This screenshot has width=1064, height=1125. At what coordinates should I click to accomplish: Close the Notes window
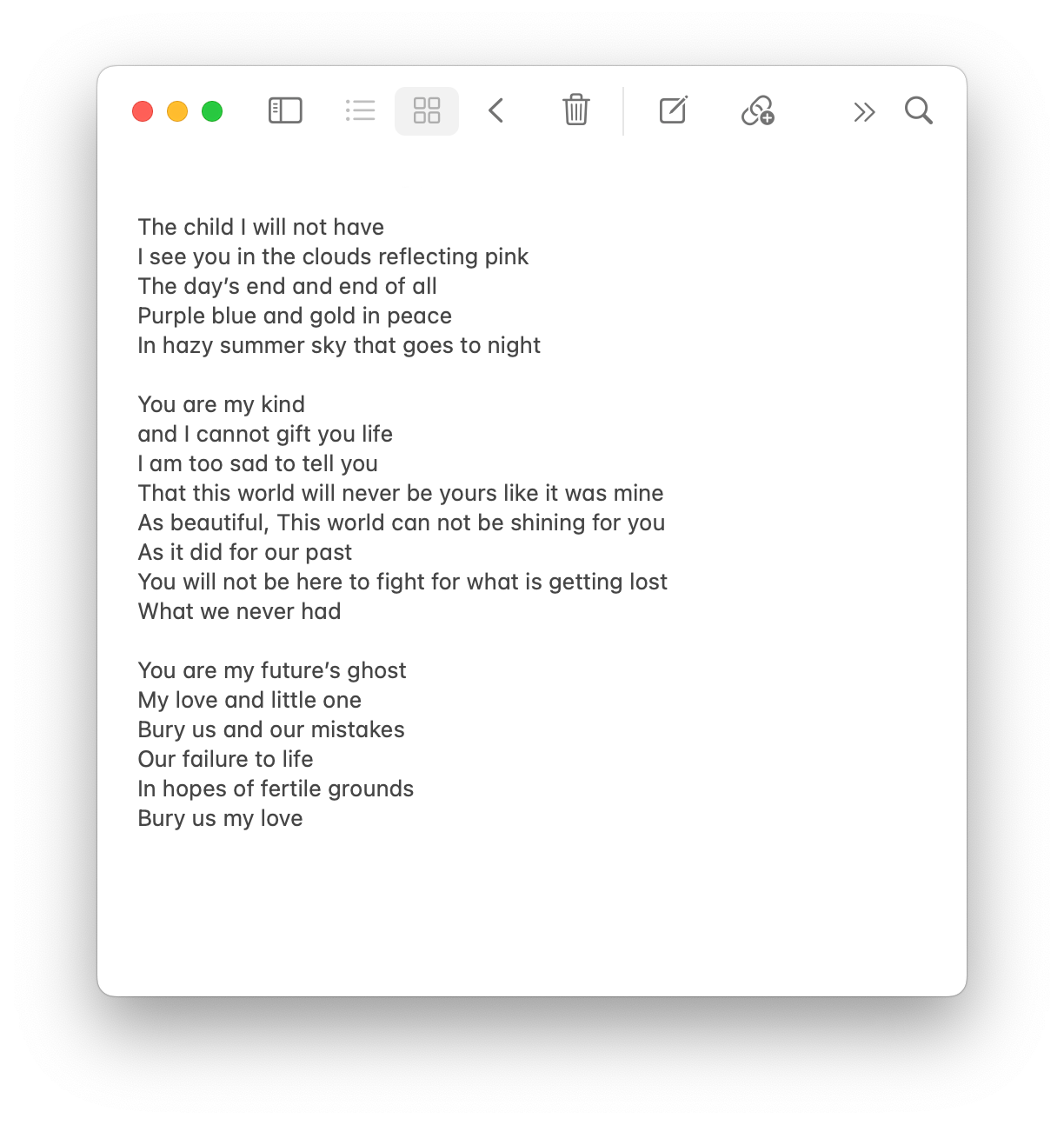[x=143, y=111]
